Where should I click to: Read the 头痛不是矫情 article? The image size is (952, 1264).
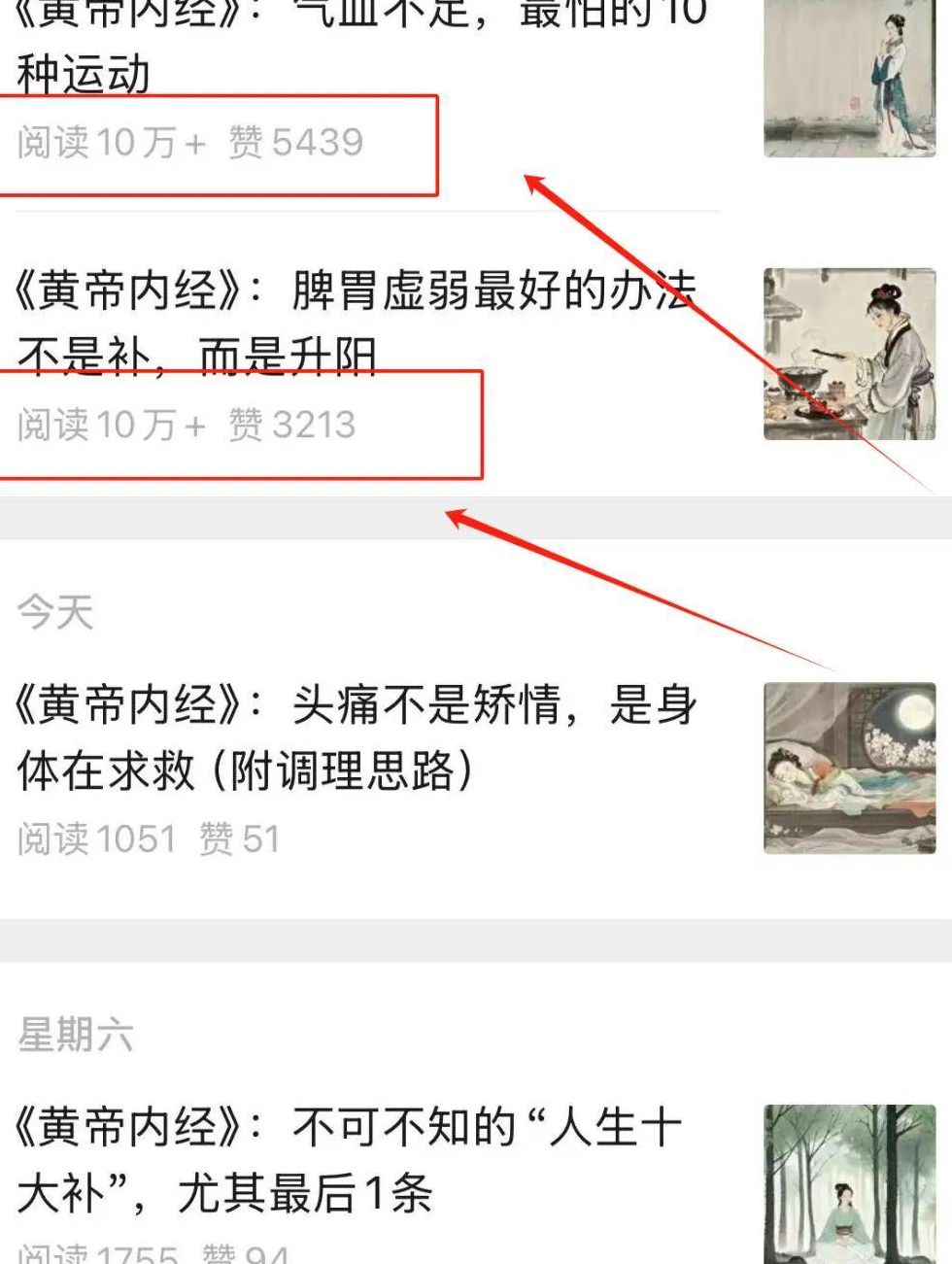pos(356,737)
